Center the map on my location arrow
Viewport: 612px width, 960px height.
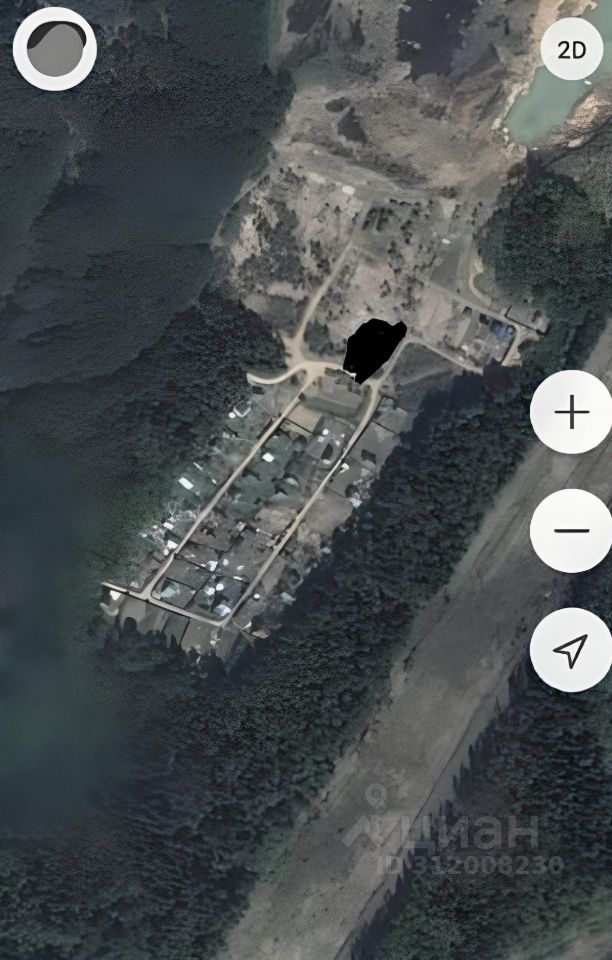[x=571, y=650]
